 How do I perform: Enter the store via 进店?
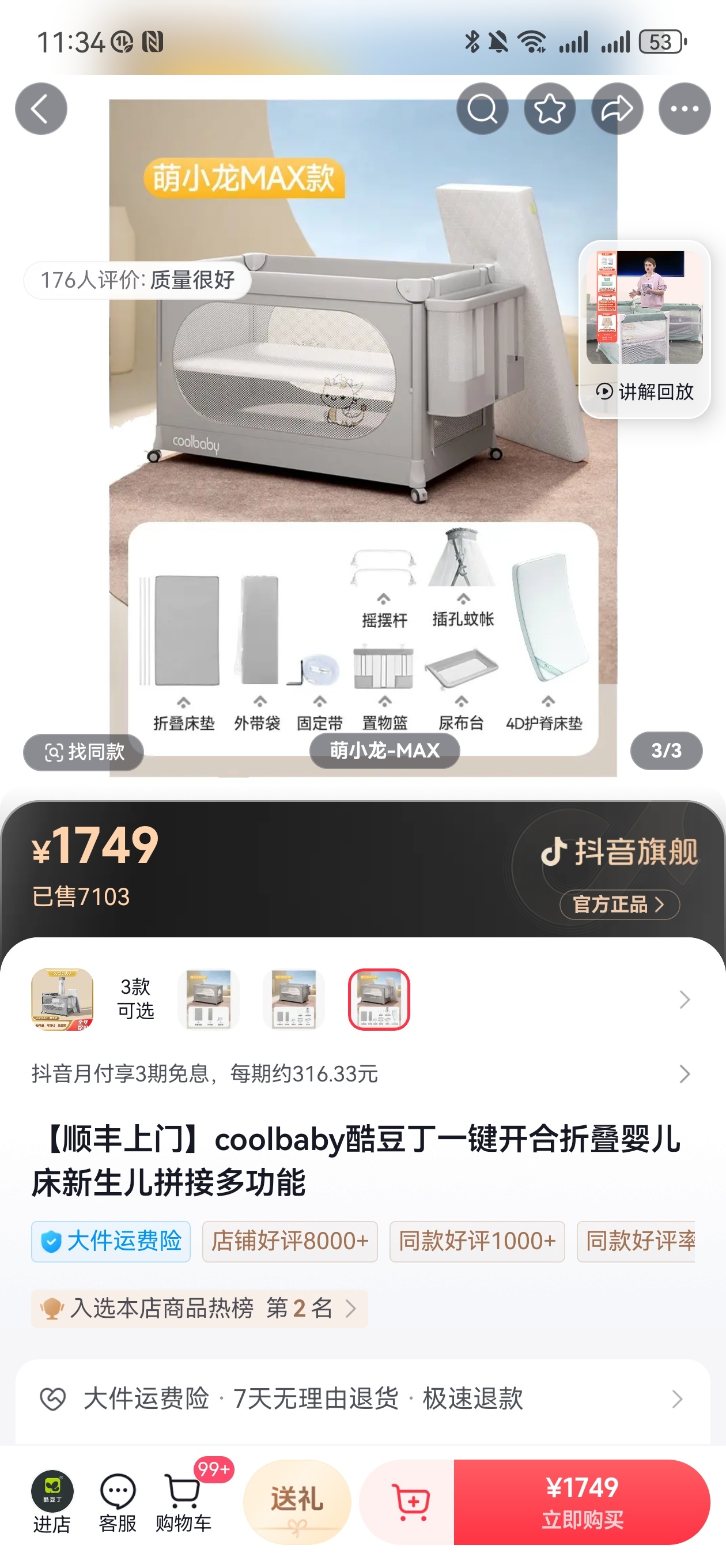[x=52, y=1501]
